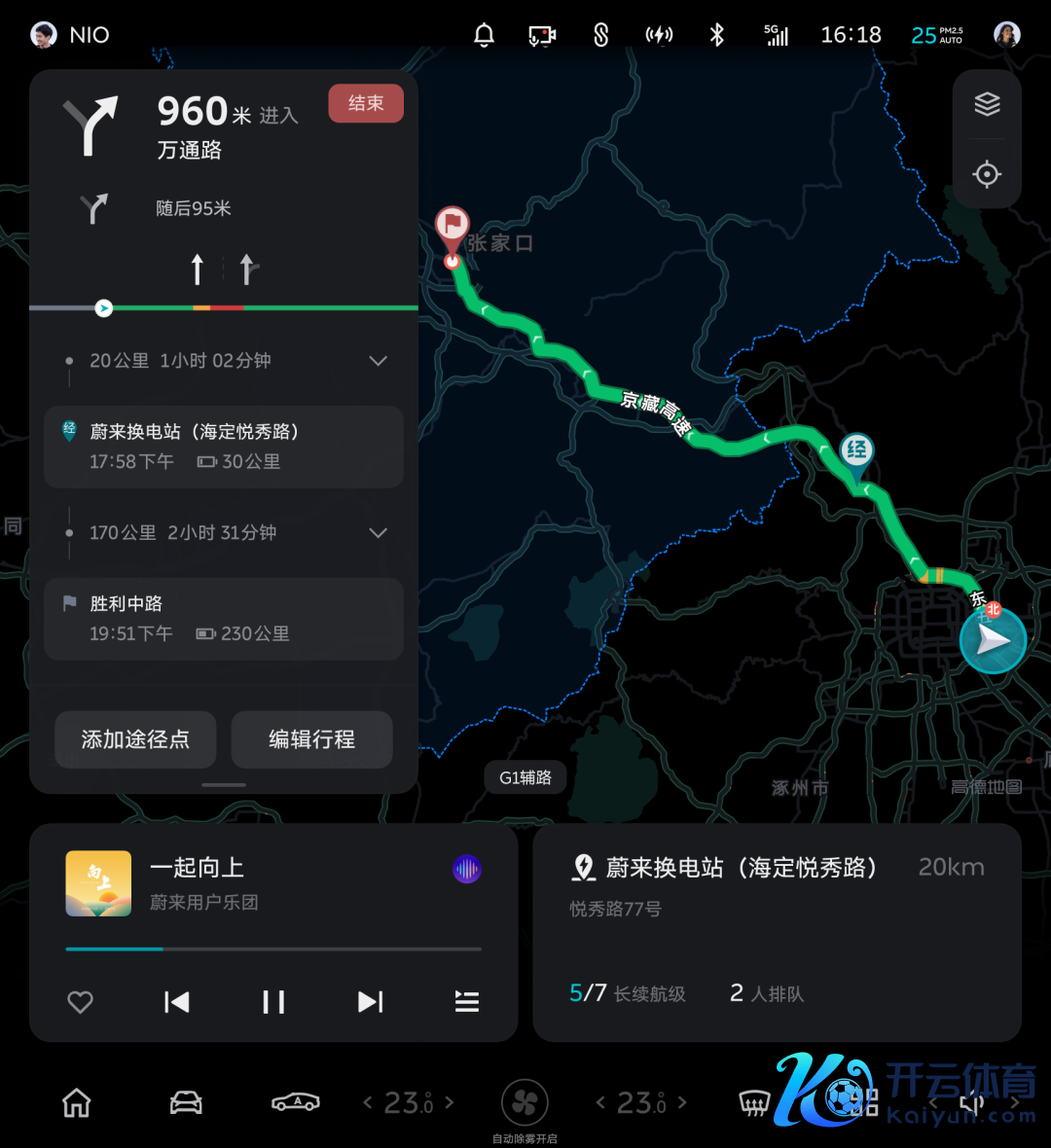Go to the home screen
This screenshot has height=1148, width=1051.
77,1102
